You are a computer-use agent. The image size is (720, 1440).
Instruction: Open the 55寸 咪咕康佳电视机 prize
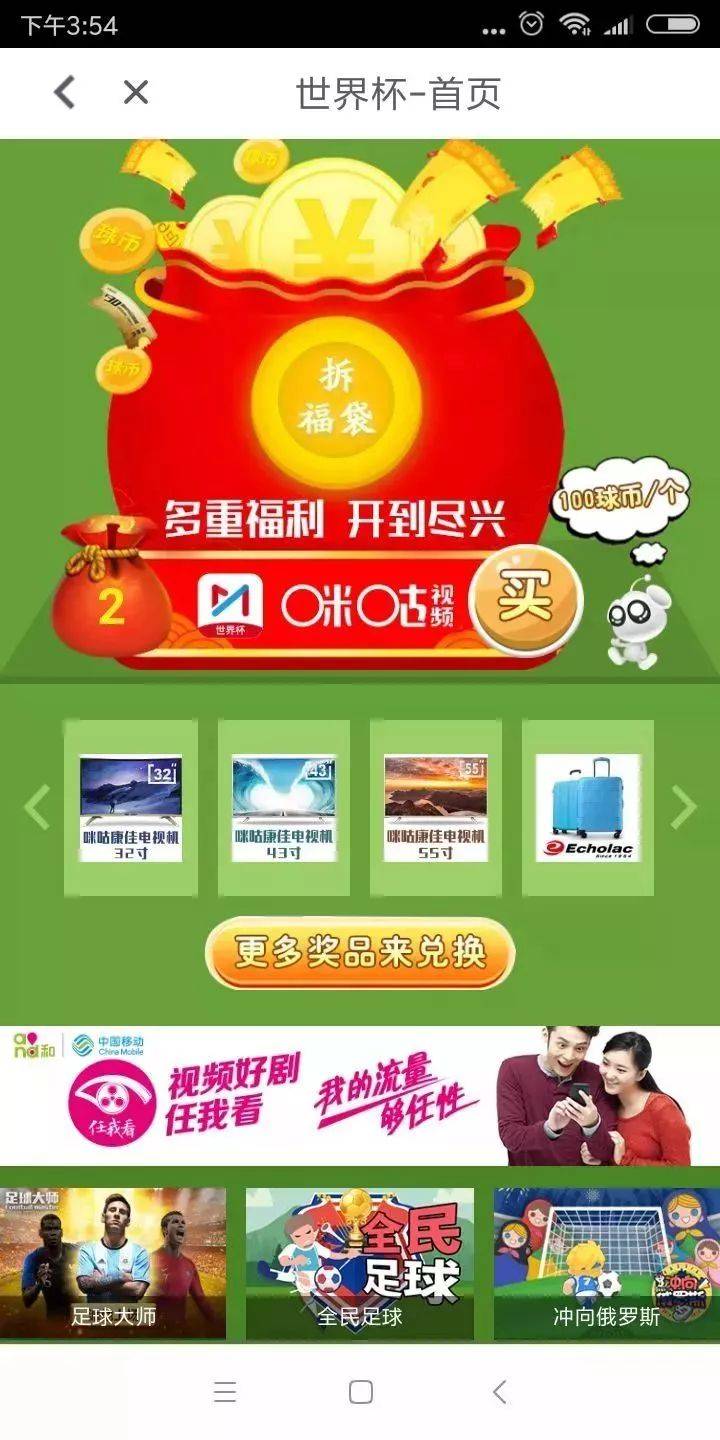(x=436, y=808)
